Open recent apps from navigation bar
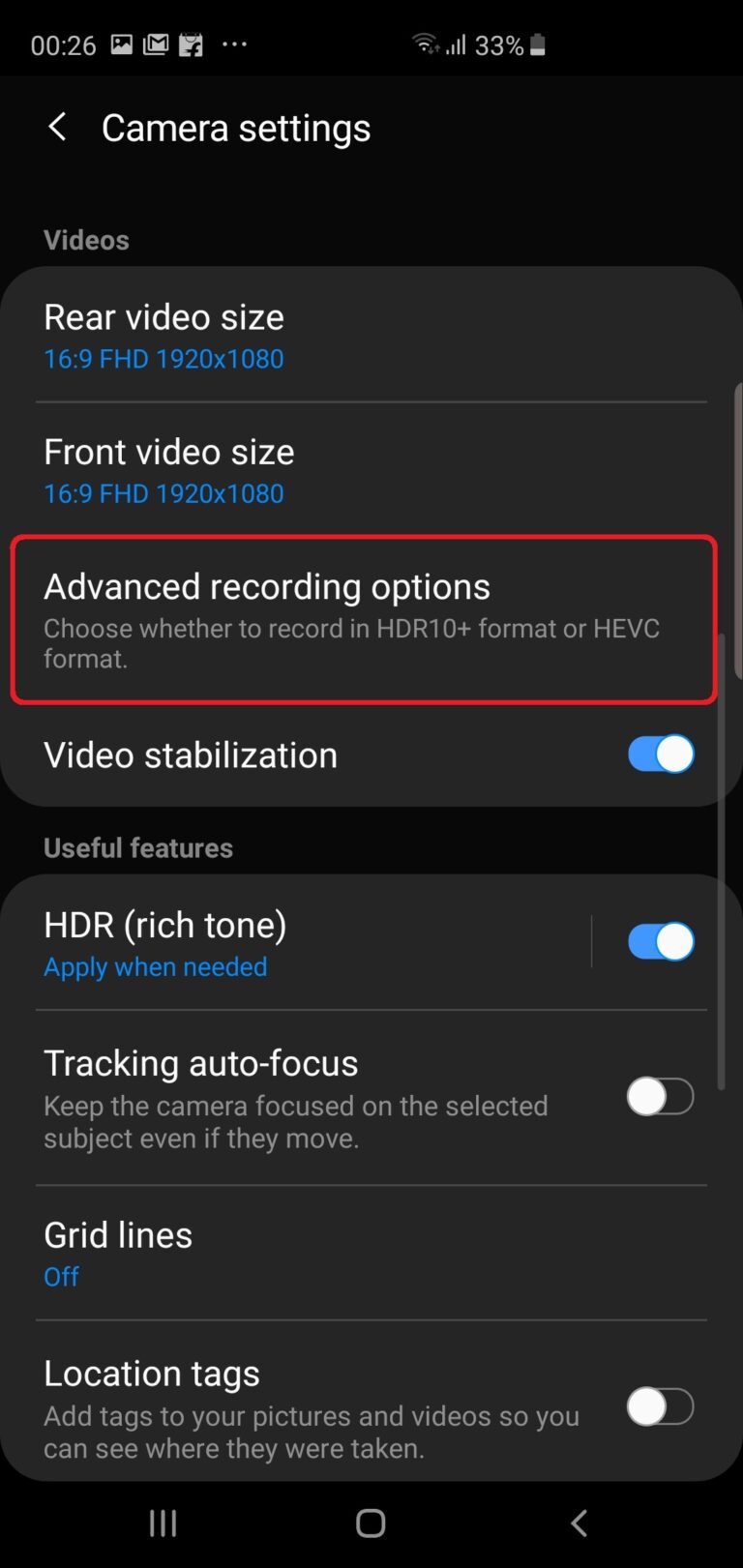743x1568 pixels. (163, 1524)
